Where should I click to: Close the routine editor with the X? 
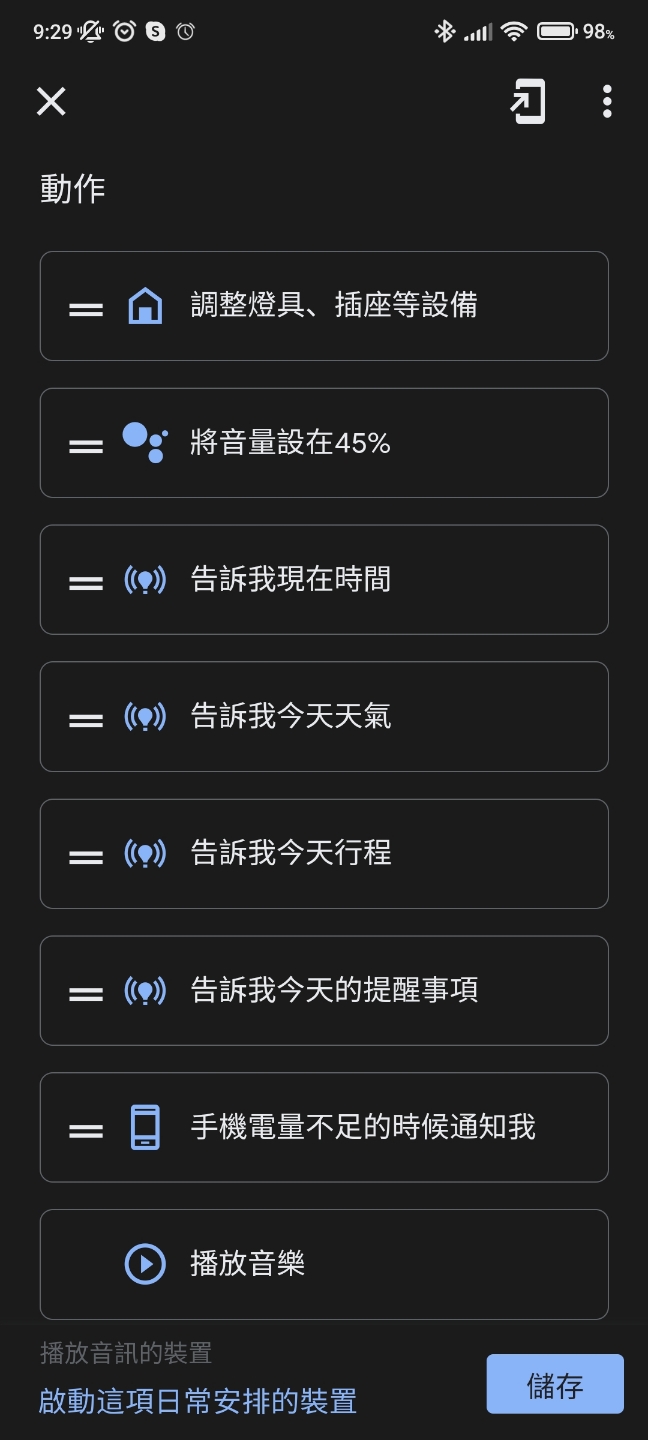[x=51, y=101]
